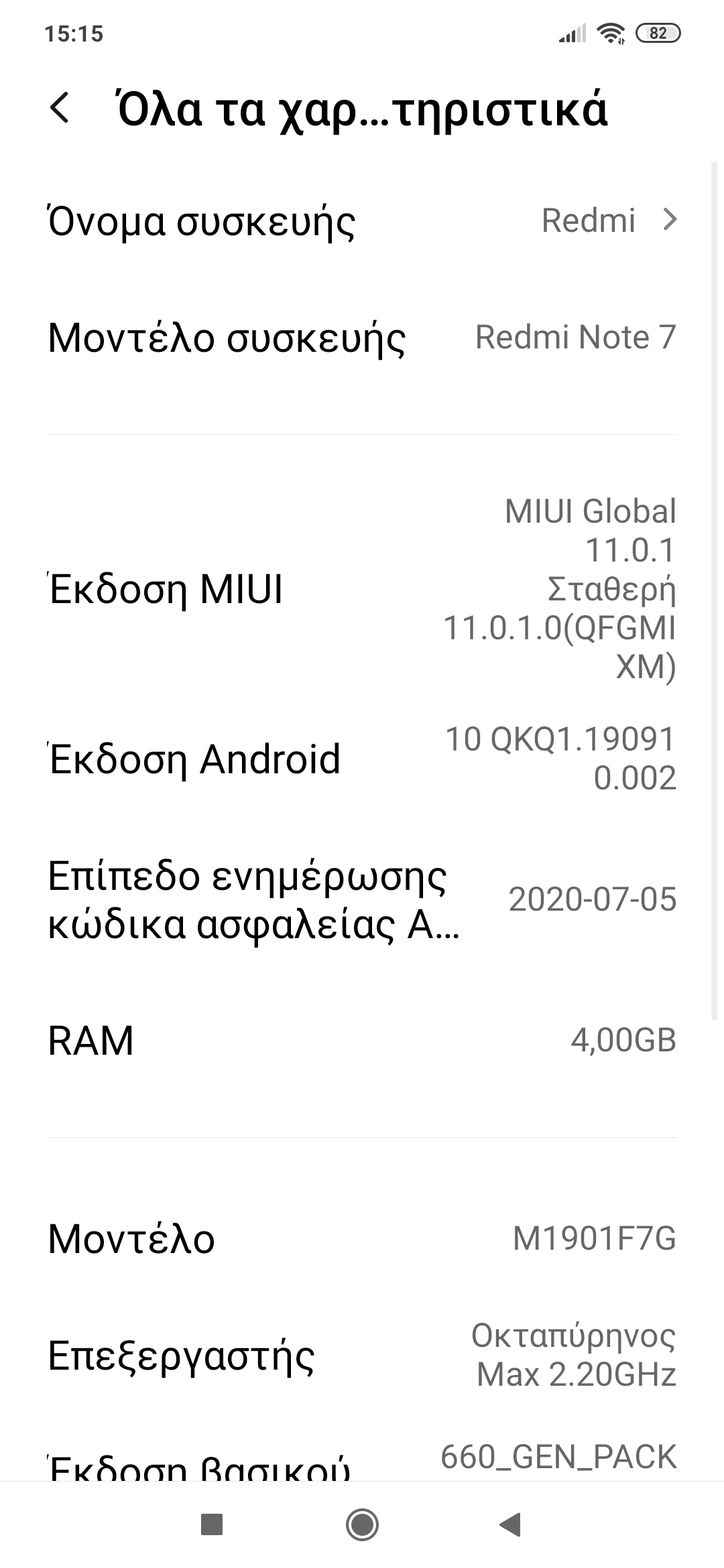Go back from Όλα τα χαρακτηριστικά screen
The height and width of the screenshot is (1568, 724).
pyautogui.click(x=60, y=109)
